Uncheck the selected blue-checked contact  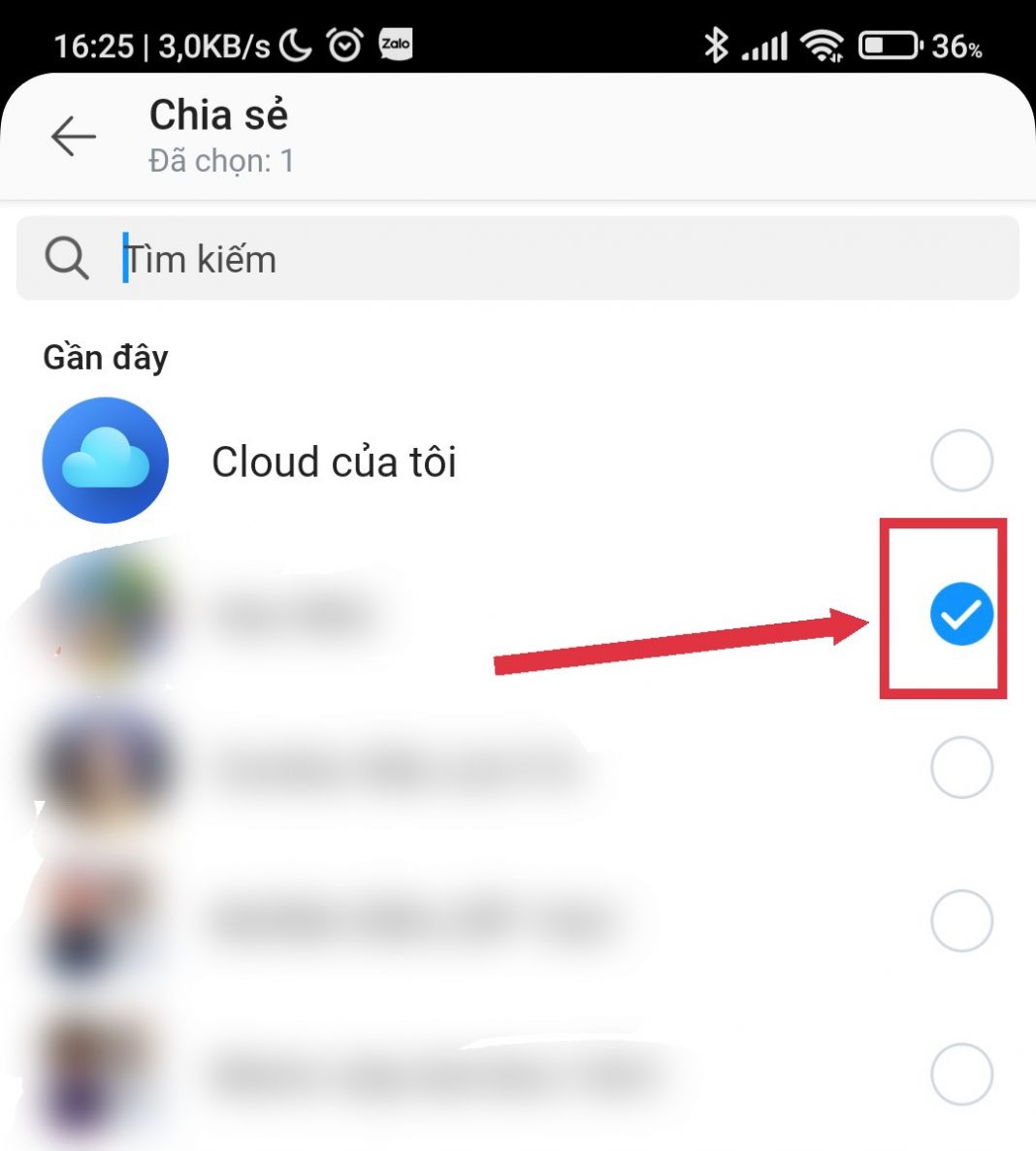(x=960, y=614)
